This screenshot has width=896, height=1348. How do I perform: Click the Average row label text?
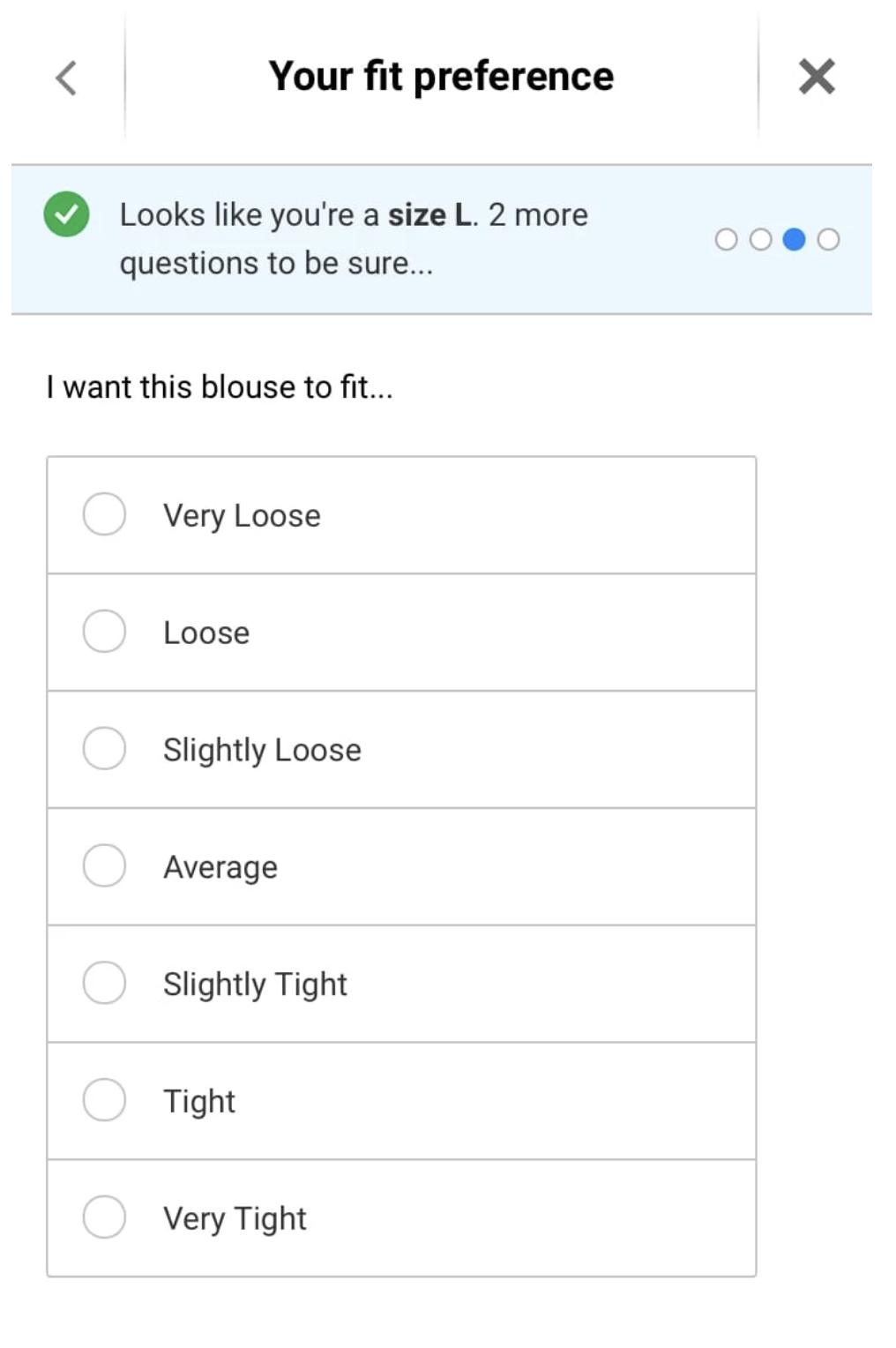coord(220,866)
